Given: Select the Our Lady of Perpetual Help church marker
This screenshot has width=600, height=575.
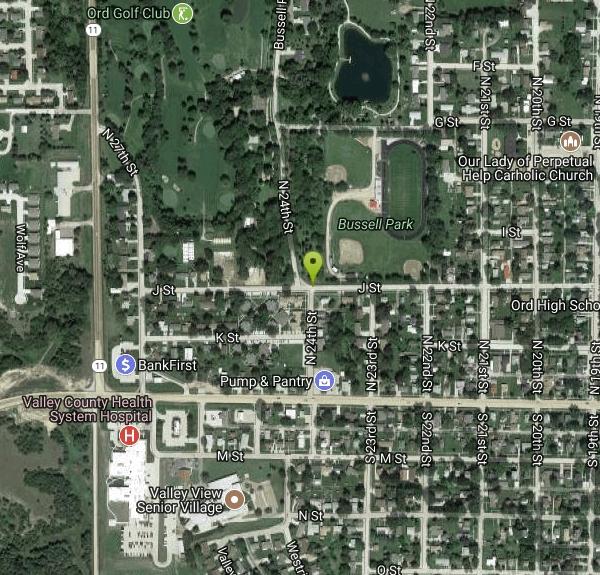Looking at the screenshot, I should pyautogui.click(x=570, y=141).
